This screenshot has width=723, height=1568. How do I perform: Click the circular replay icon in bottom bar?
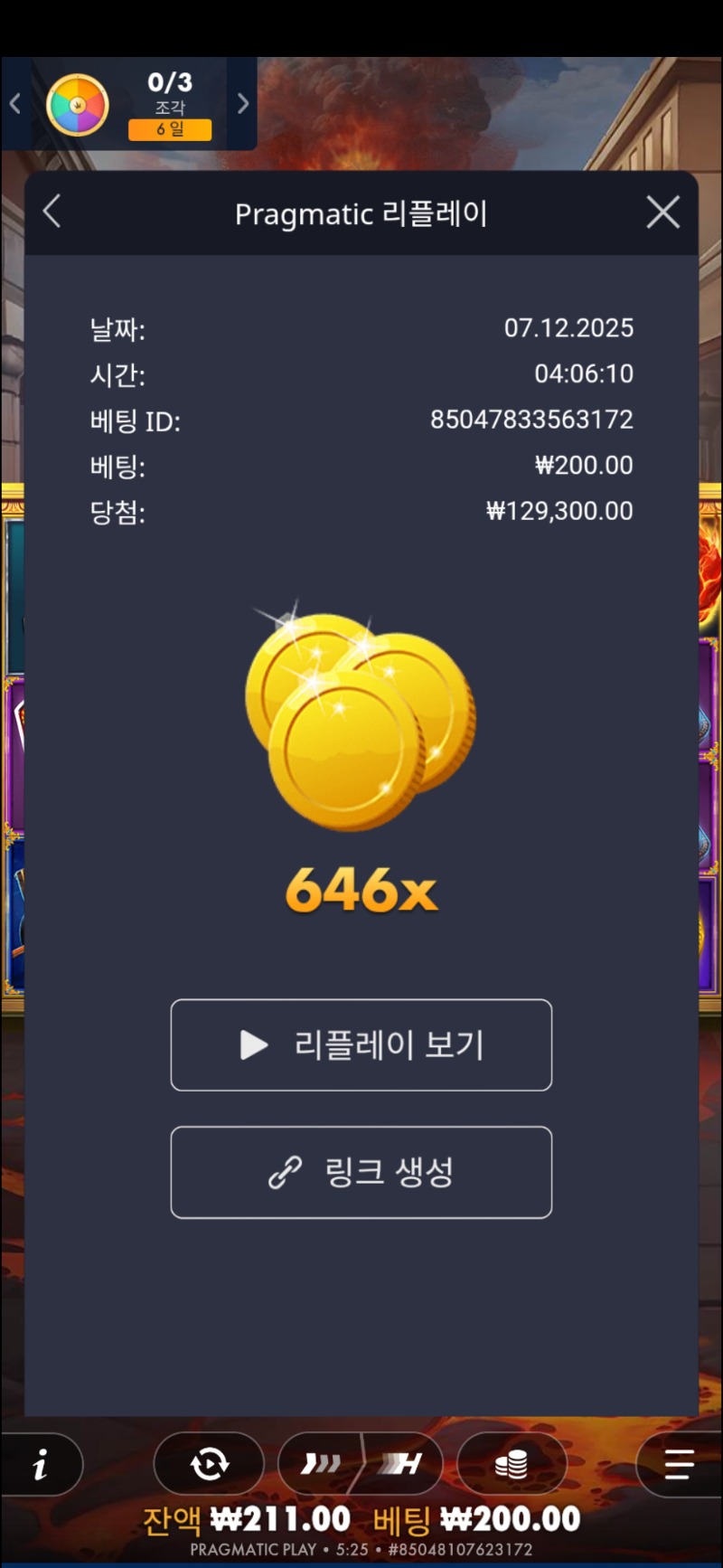(x=209, y=1463)
